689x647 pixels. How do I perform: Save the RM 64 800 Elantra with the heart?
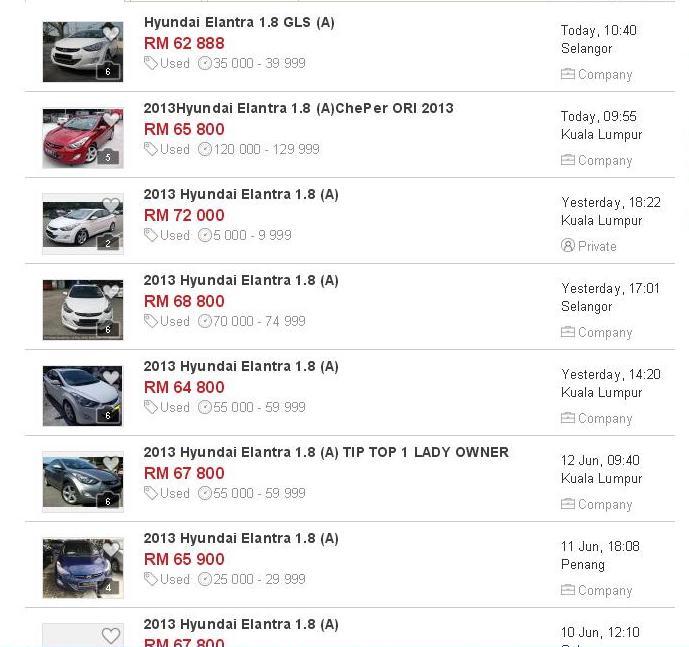[111, 378]
